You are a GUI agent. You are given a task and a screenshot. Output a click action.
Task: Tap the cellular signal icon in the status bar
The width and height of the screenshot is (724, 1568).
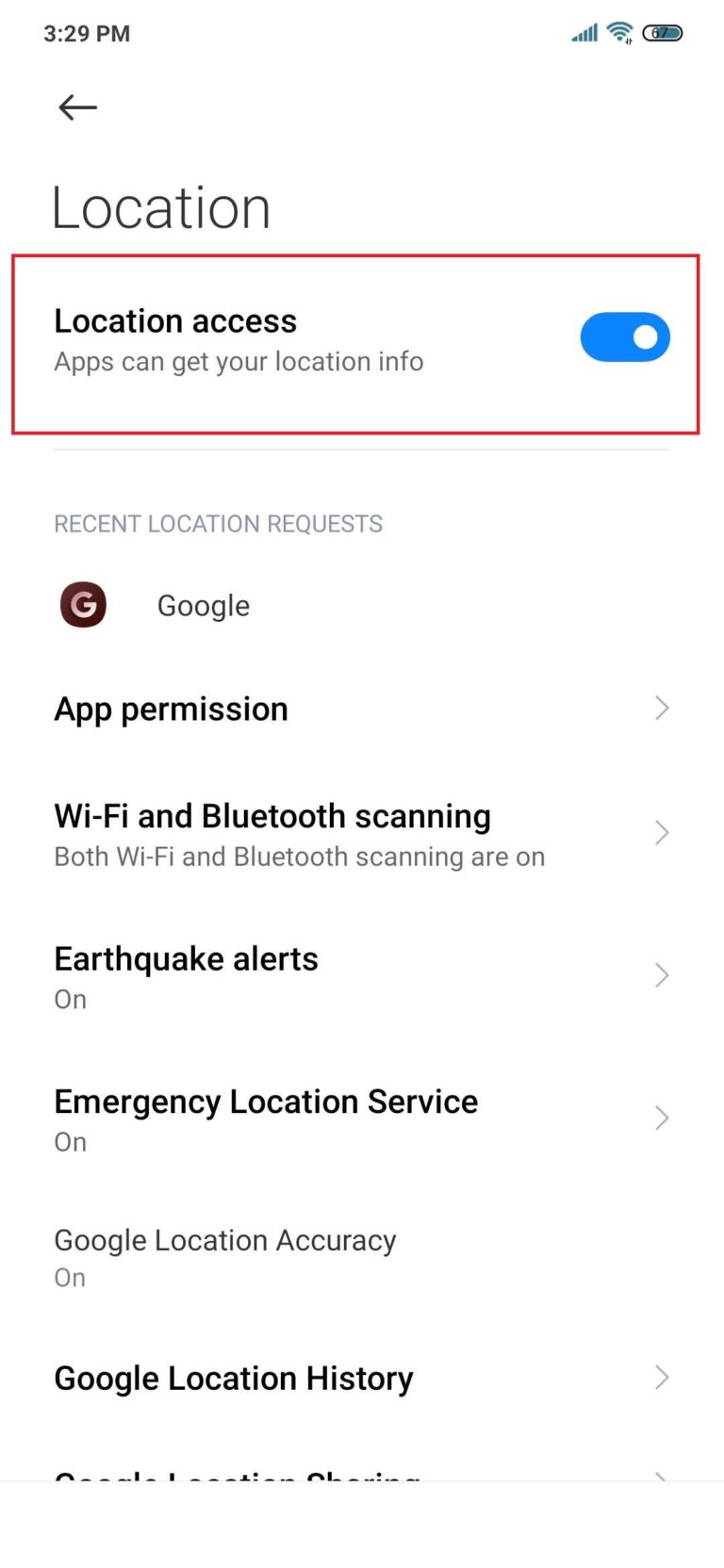click(x=583, y=32)
